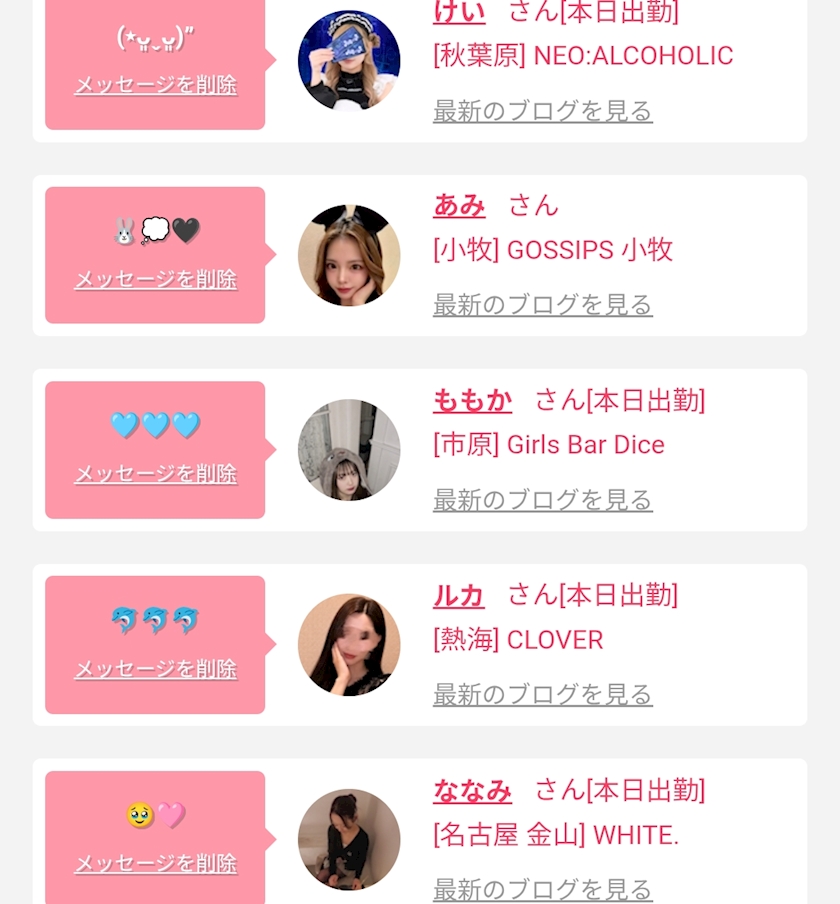View the latest blog from あみ
840x904 pixels.
(x=543, y=304)
